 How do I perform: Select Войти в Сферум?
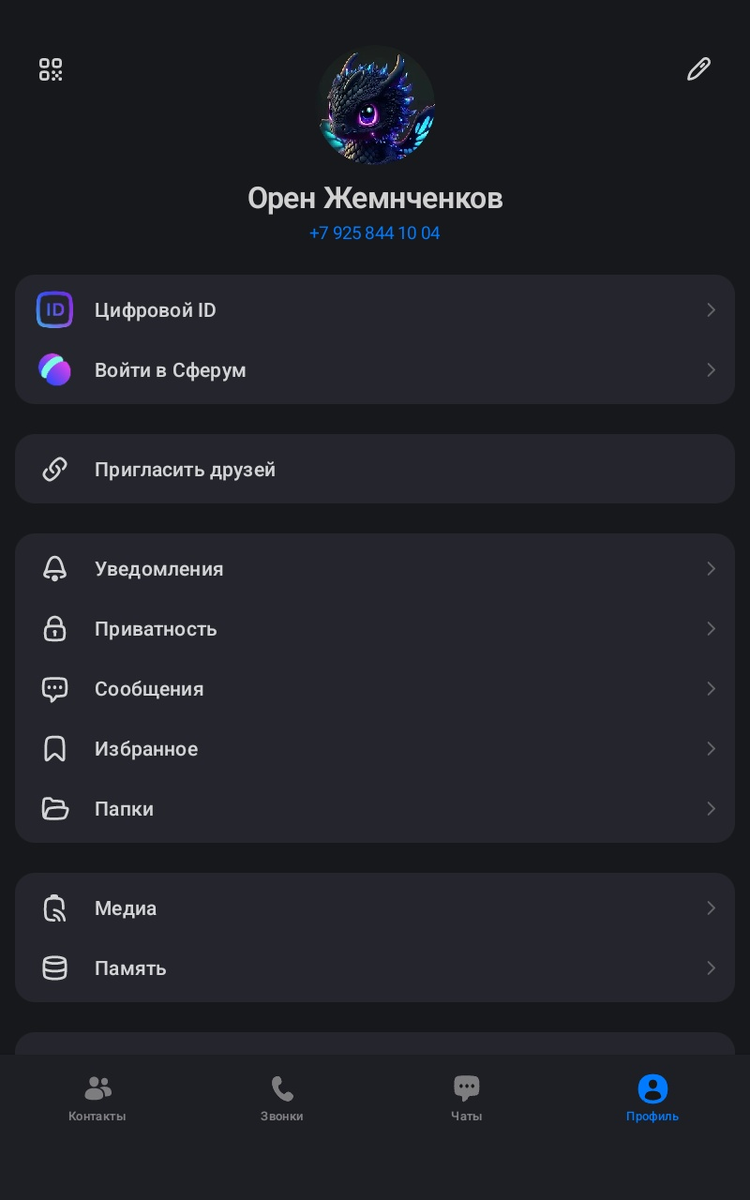point(375,370)
